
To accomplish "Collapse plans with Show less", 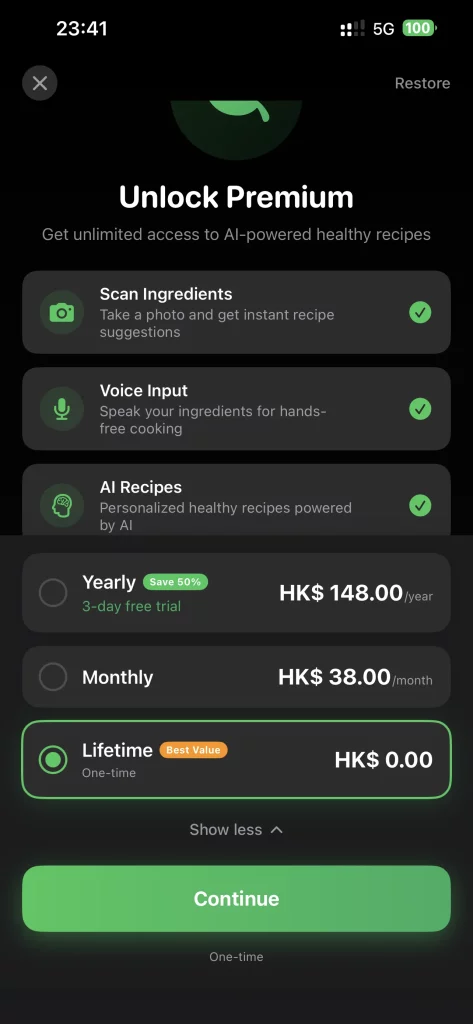I will [x=236, y=829].
